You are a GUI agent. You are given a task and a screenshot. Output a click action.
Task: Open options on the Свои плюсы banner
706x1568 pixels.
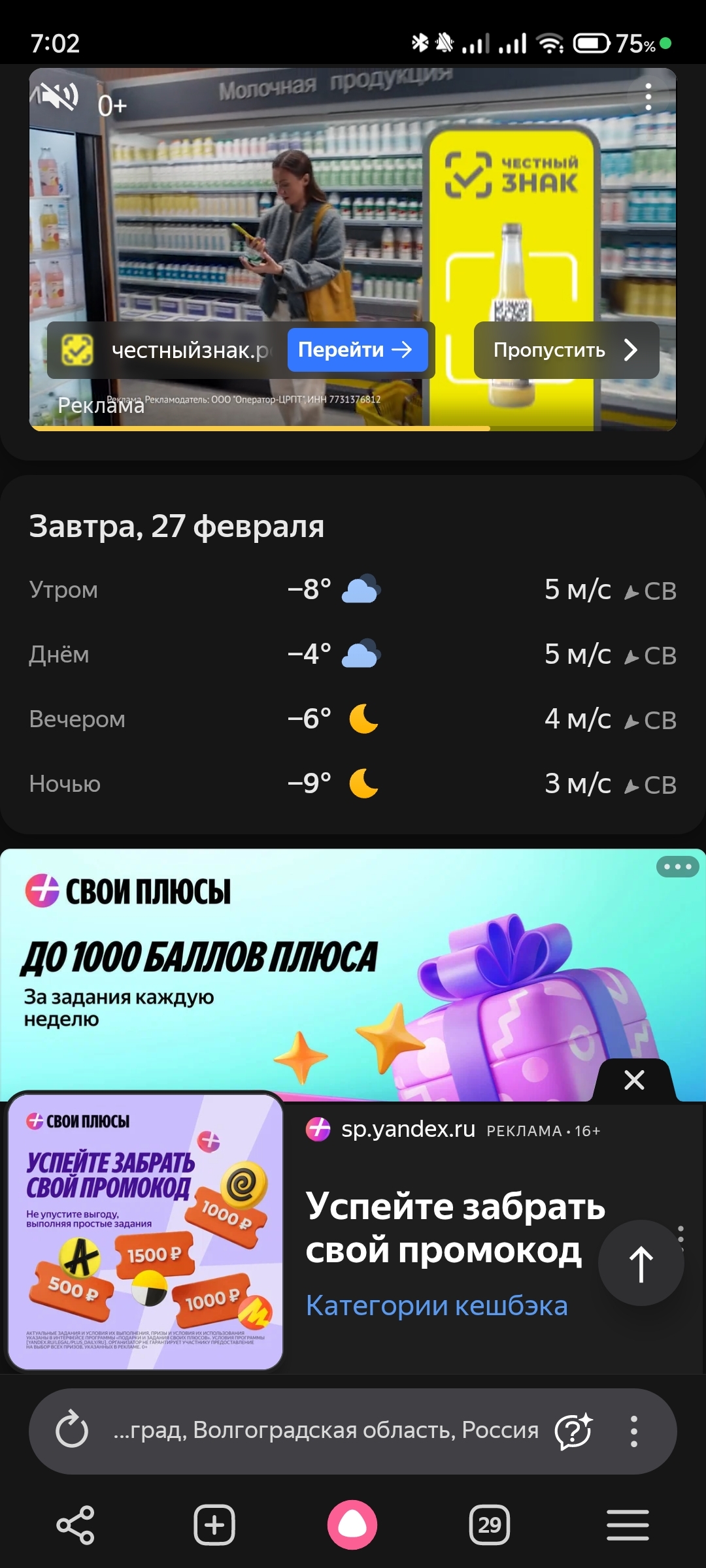pyautogui.click(x=677, y=867)
